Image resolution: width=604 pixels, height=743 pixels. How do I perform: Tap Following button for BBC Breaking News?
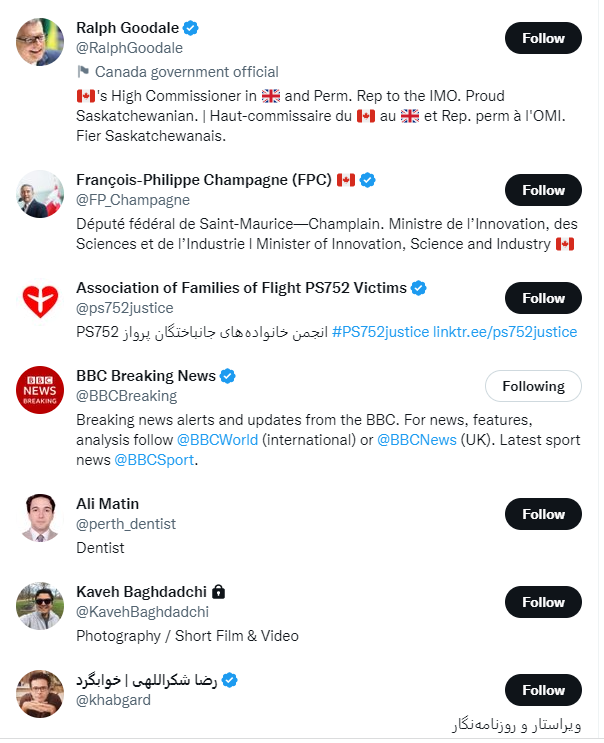pyautogui.click(x=533, y=386)
